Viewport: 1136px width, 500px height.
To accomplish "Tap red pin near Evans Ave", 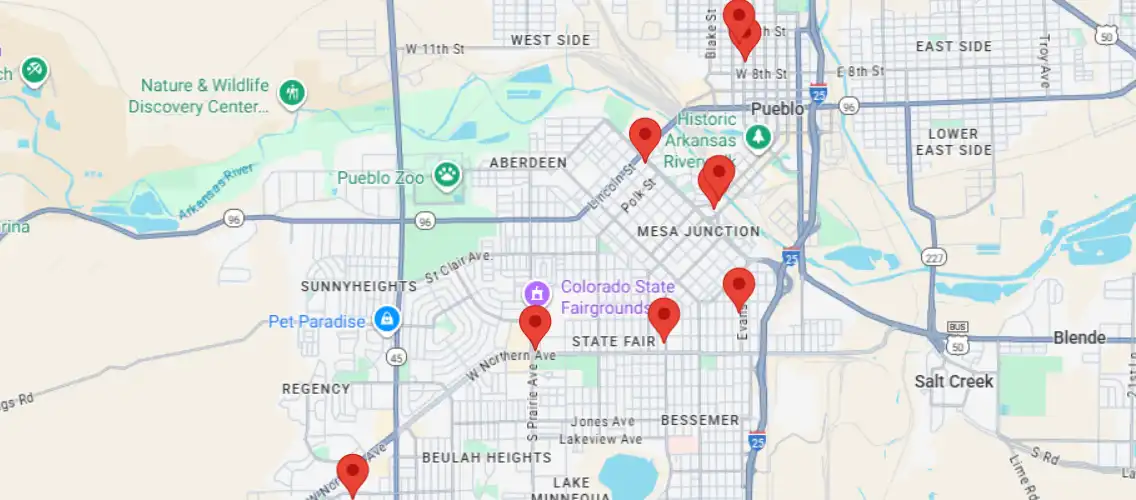I will tap(738, 286).
